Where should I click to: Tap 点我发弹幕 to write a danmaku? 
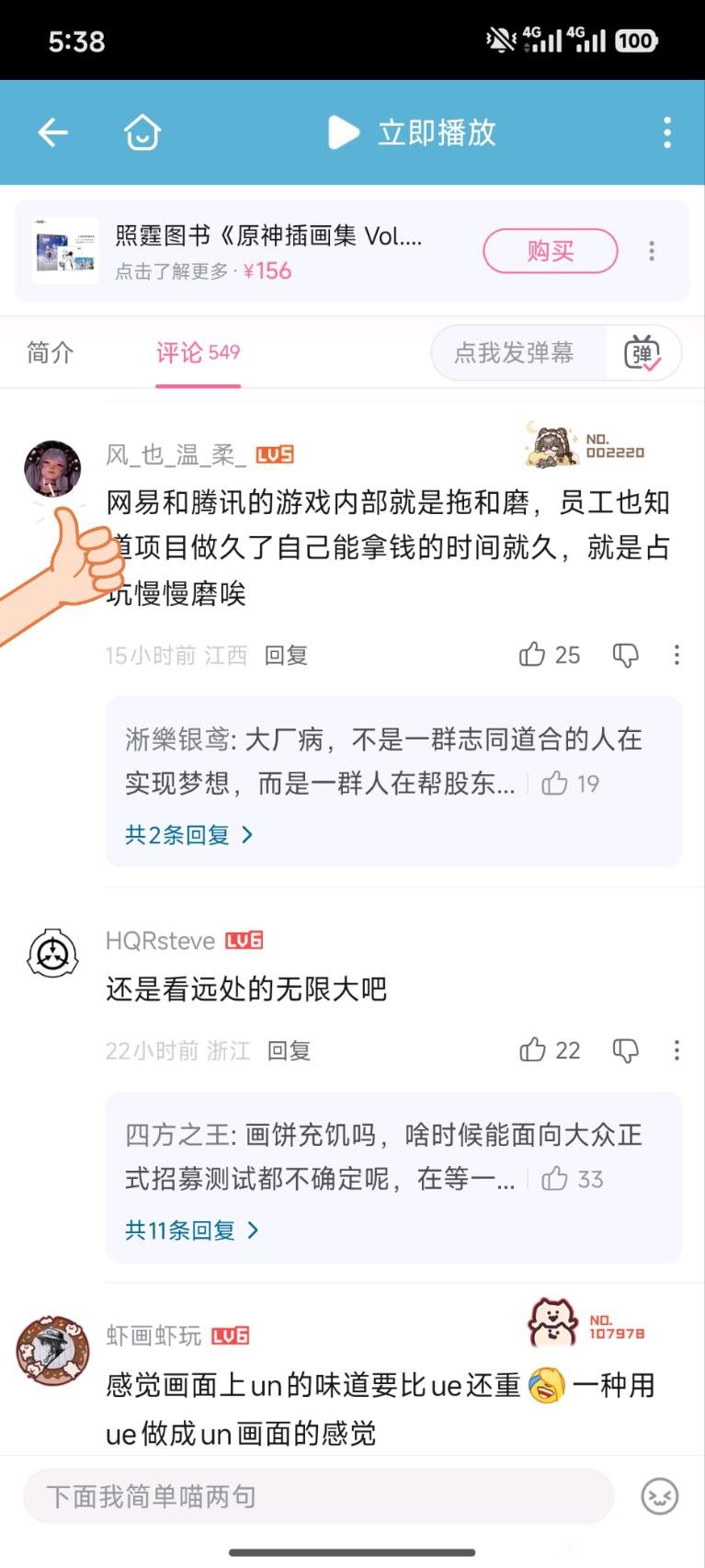515,352
